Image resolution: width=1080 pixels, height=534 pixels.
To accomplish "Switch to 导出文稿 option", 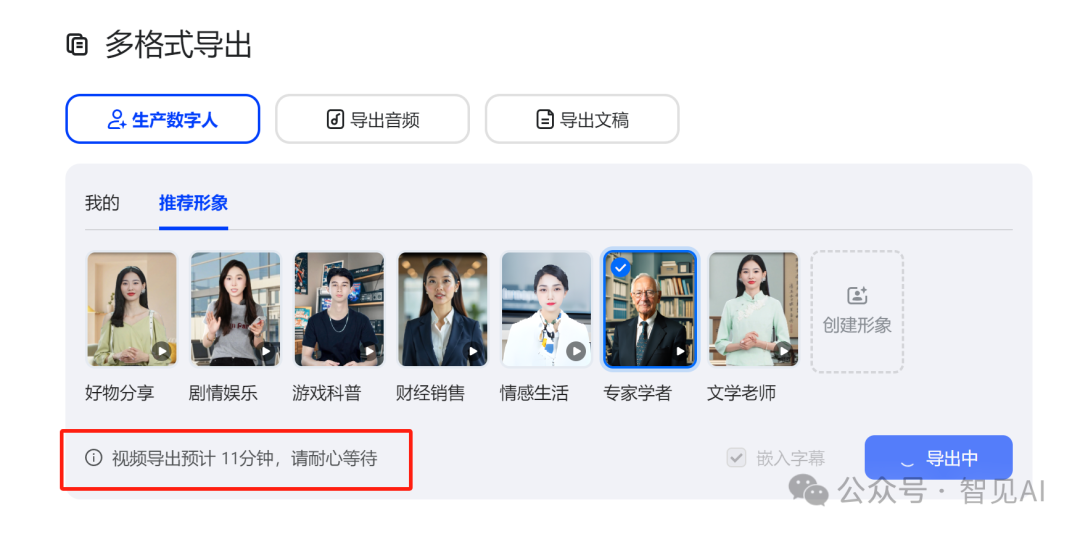I will click(x=582, y=120).
